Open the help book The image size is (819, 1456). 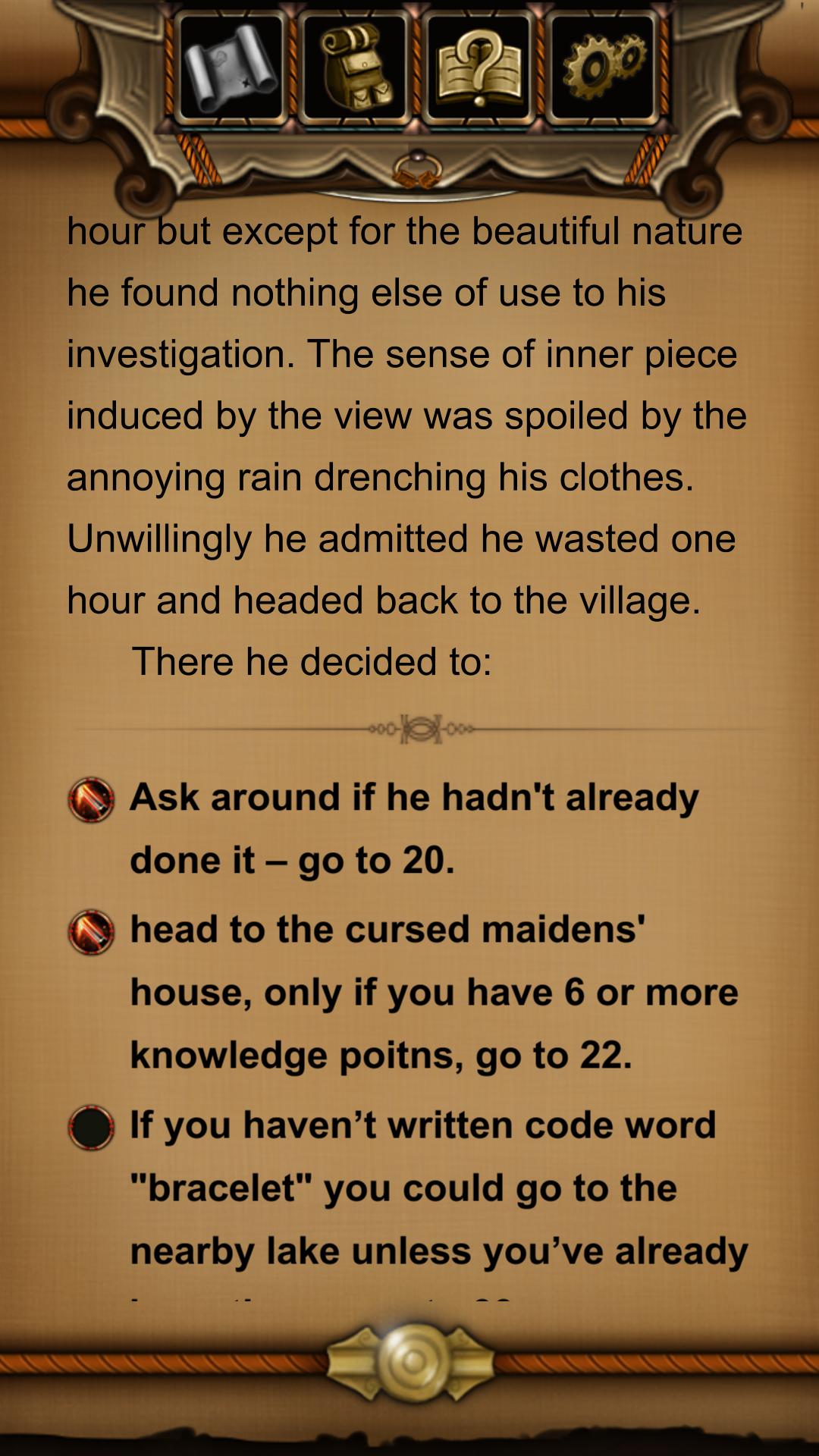[x=478, y=68]
